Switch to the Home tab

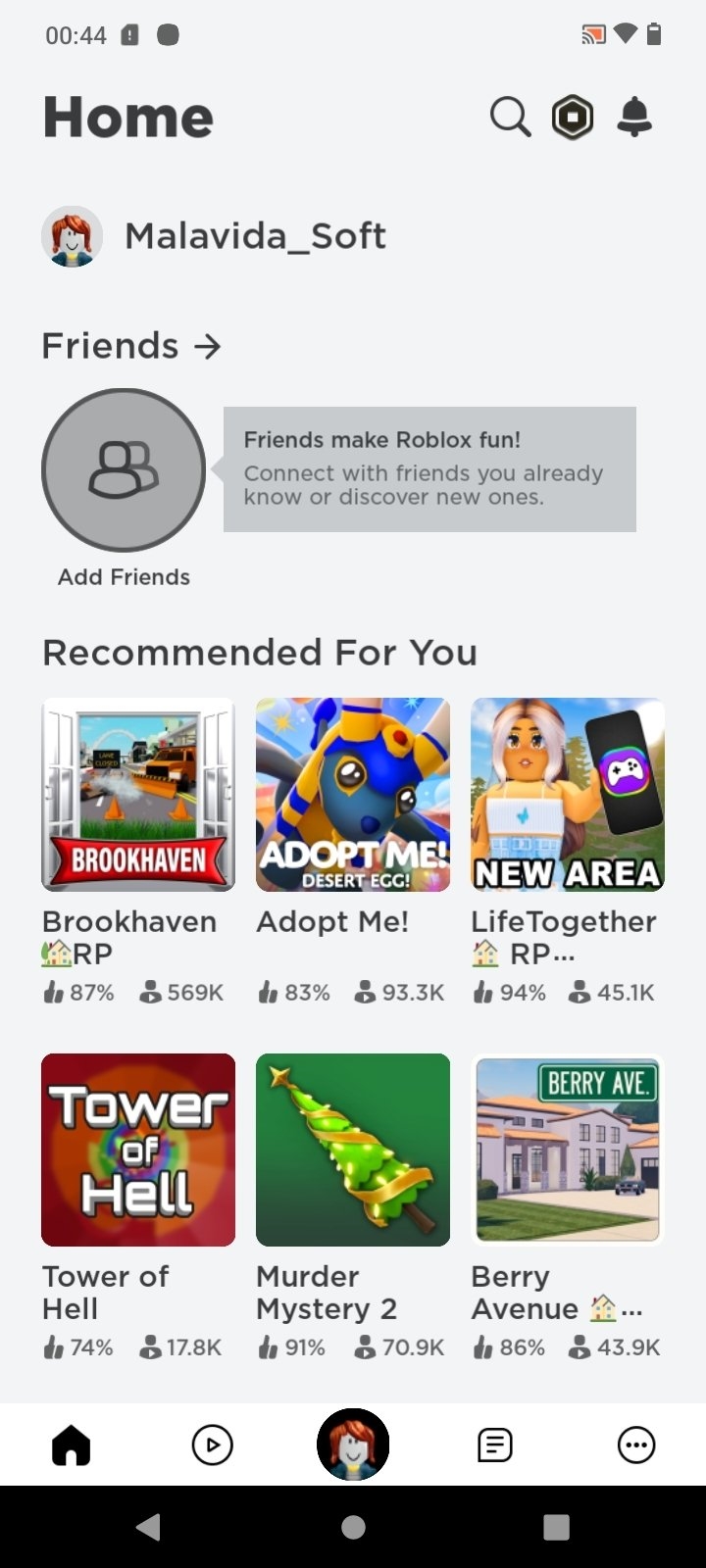[71, 1445]
